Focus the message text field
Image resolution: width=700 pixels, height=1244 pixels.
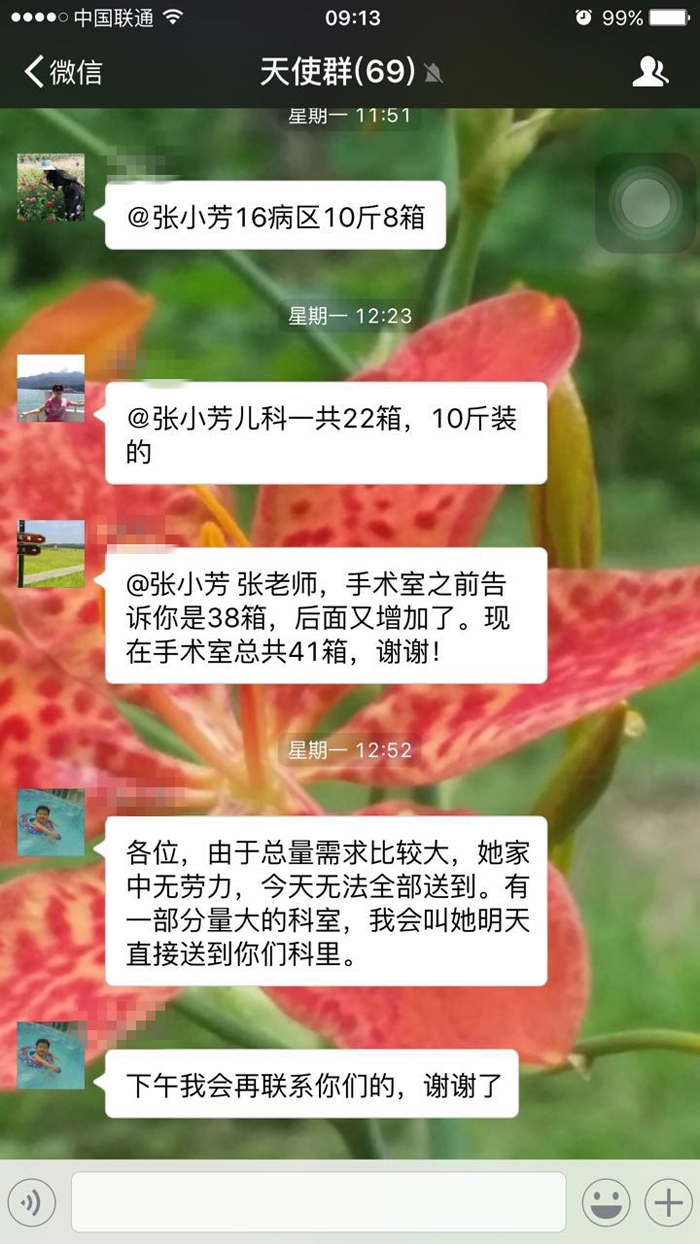click(318, 1202)
